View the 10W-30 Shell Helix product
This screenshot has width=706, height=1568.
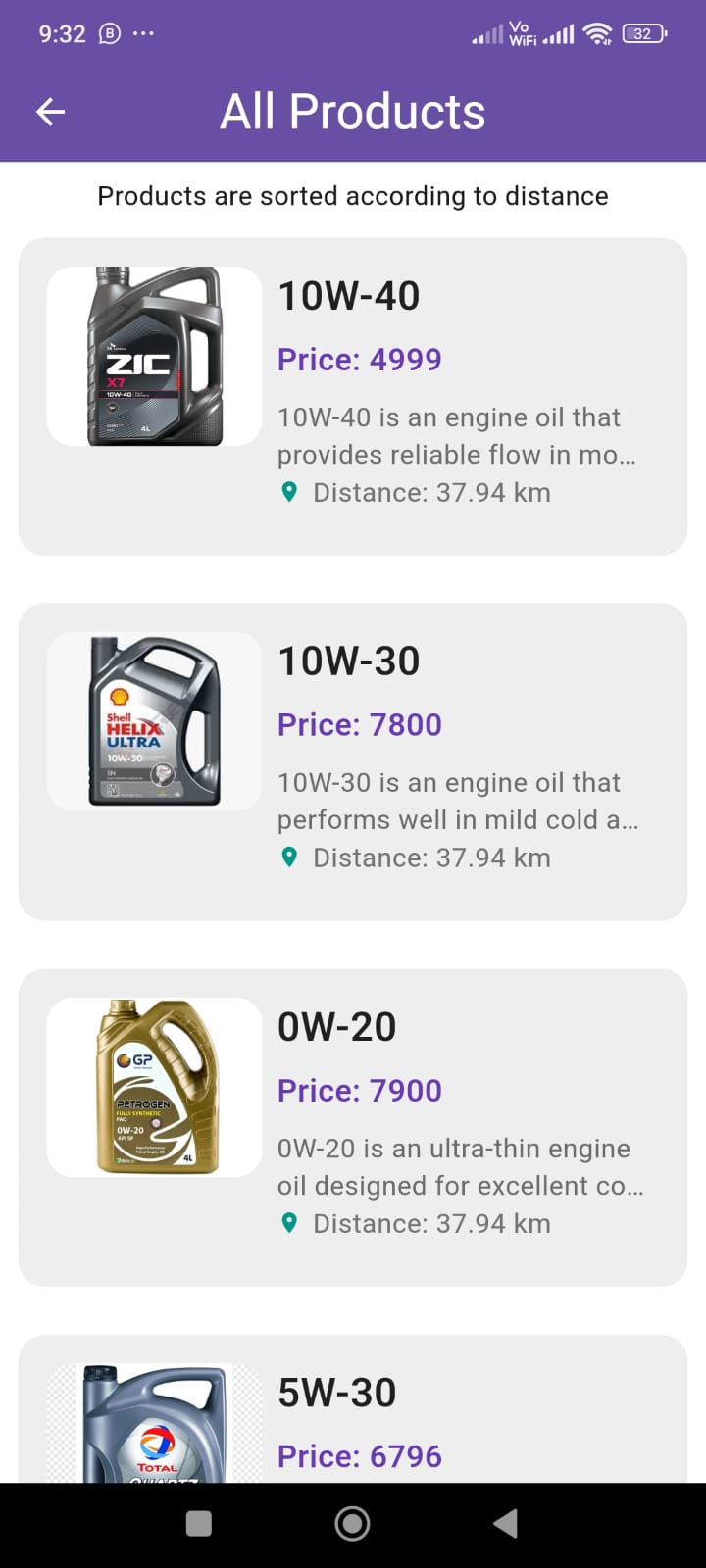tap(353, 761)
